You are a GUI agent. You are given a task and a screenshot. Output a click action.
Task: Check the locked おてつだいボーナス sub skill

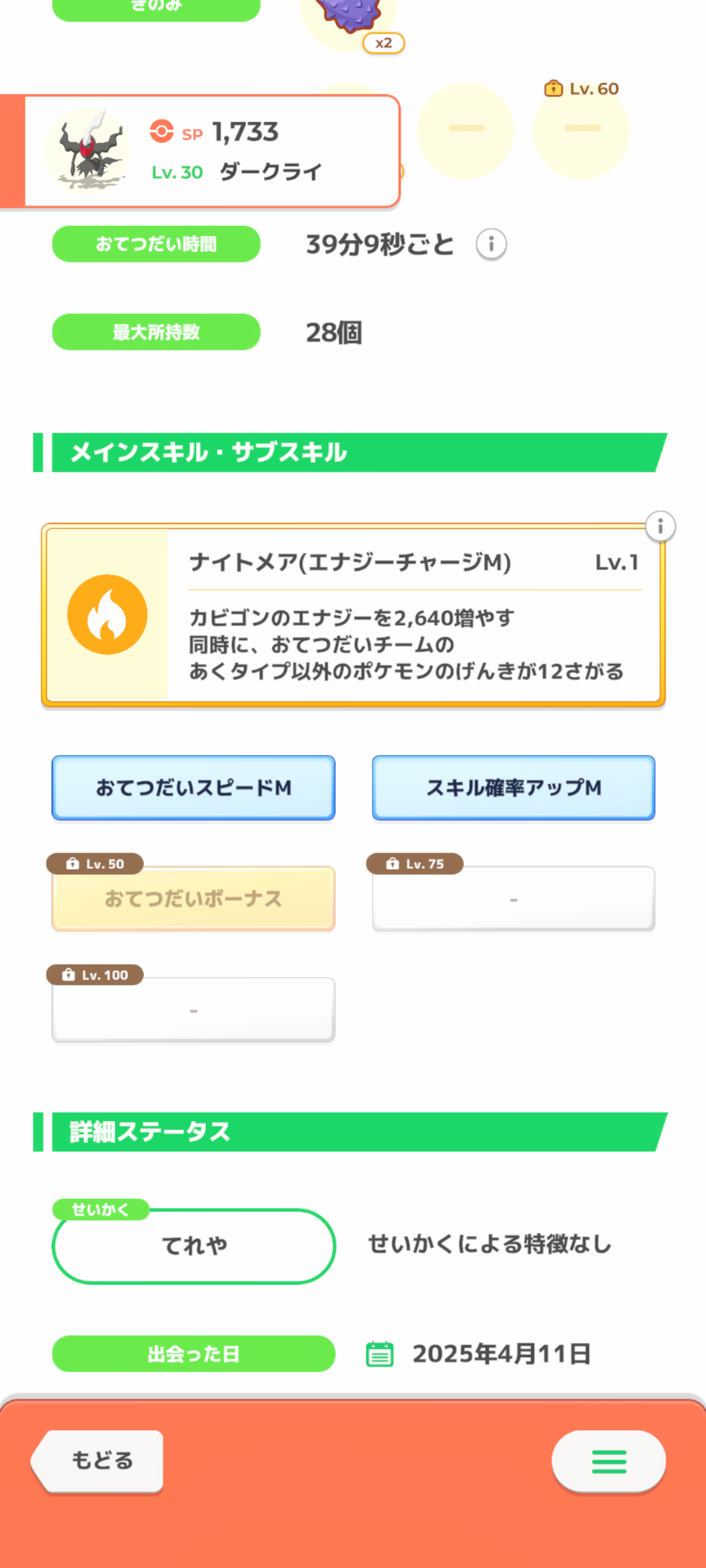pos(193,898)
